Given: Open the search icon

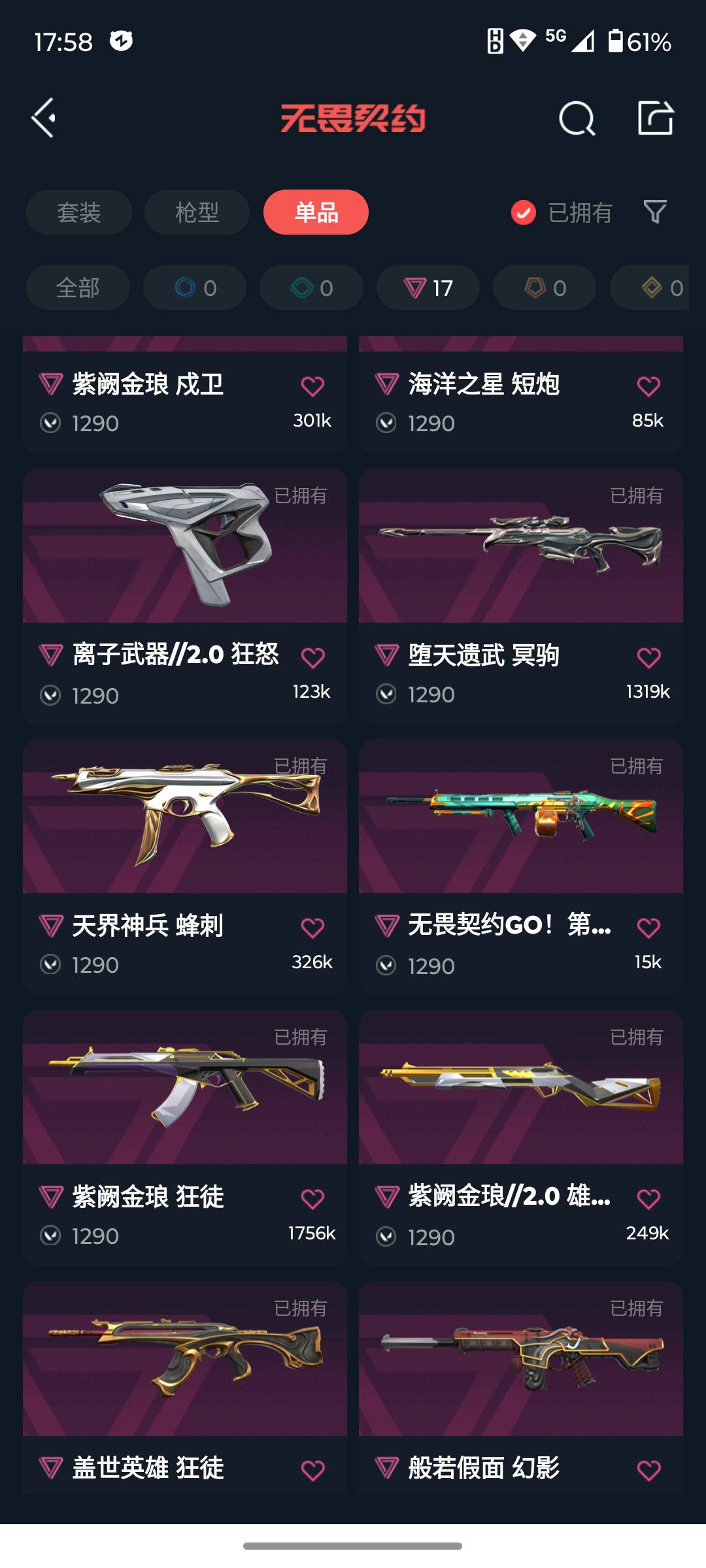Looking at the screenshot, I should [578, 118].
